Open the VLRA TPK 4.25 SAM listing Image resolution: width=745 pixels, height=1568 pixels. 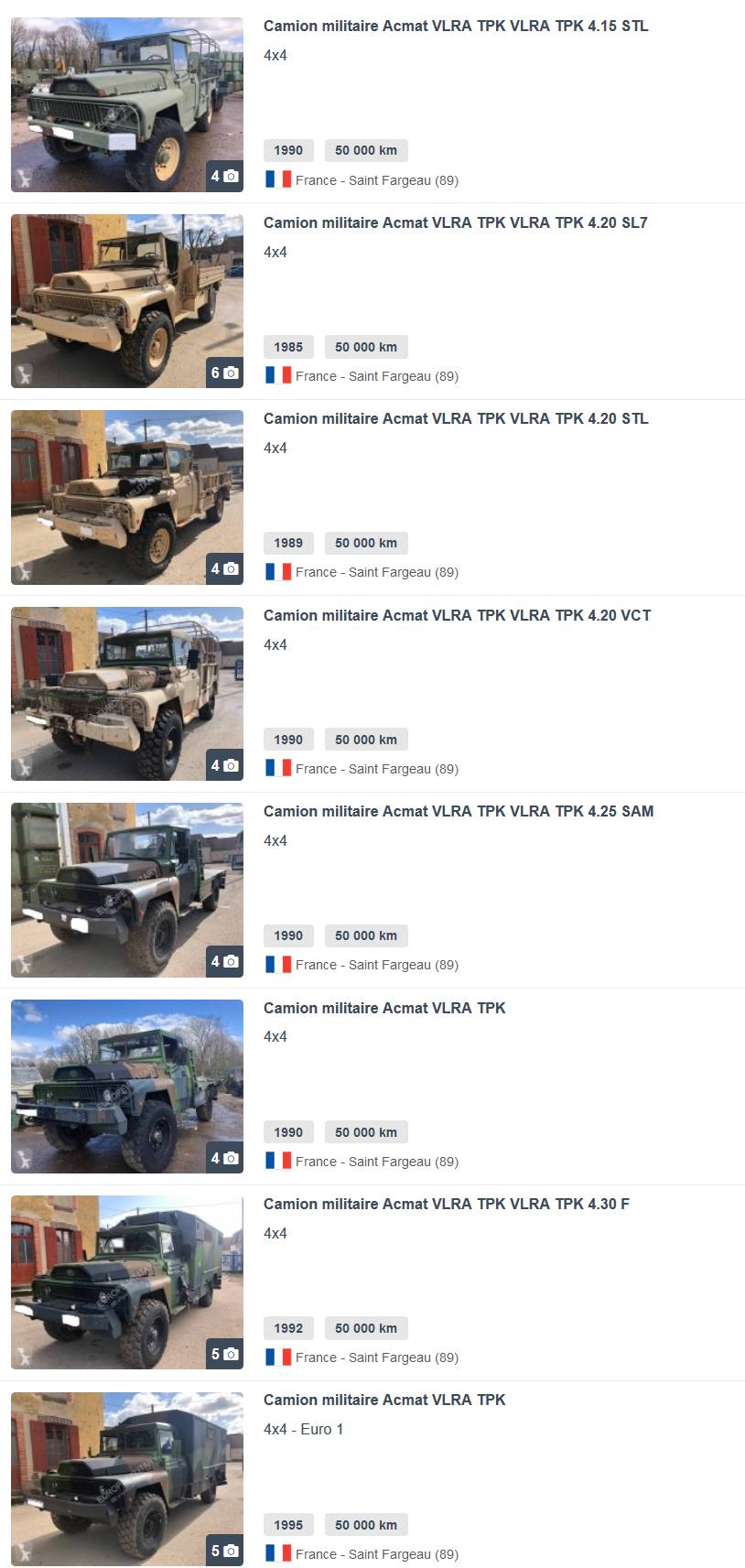point(458,811)
